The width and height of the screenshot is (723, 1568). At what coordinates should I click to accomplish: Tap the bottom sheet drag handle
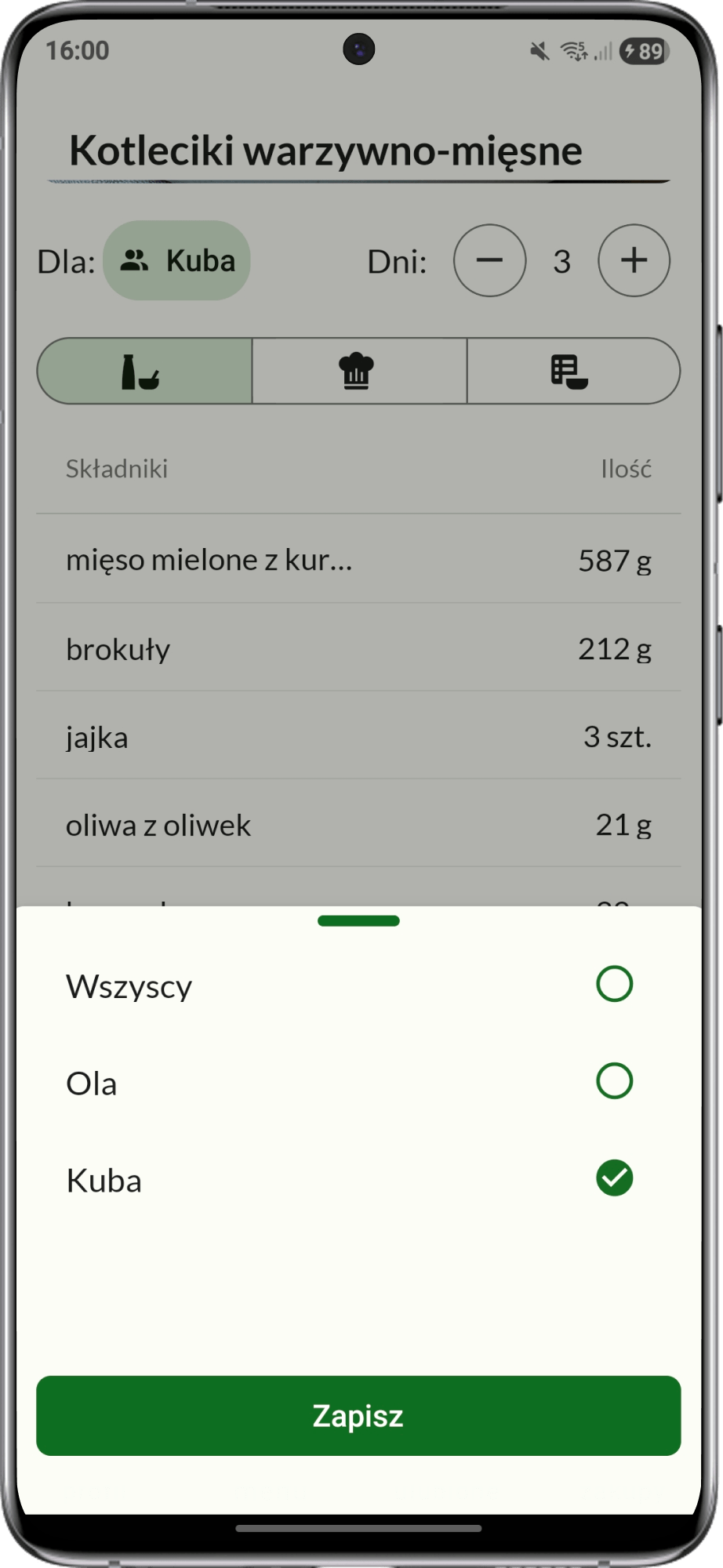358,921
